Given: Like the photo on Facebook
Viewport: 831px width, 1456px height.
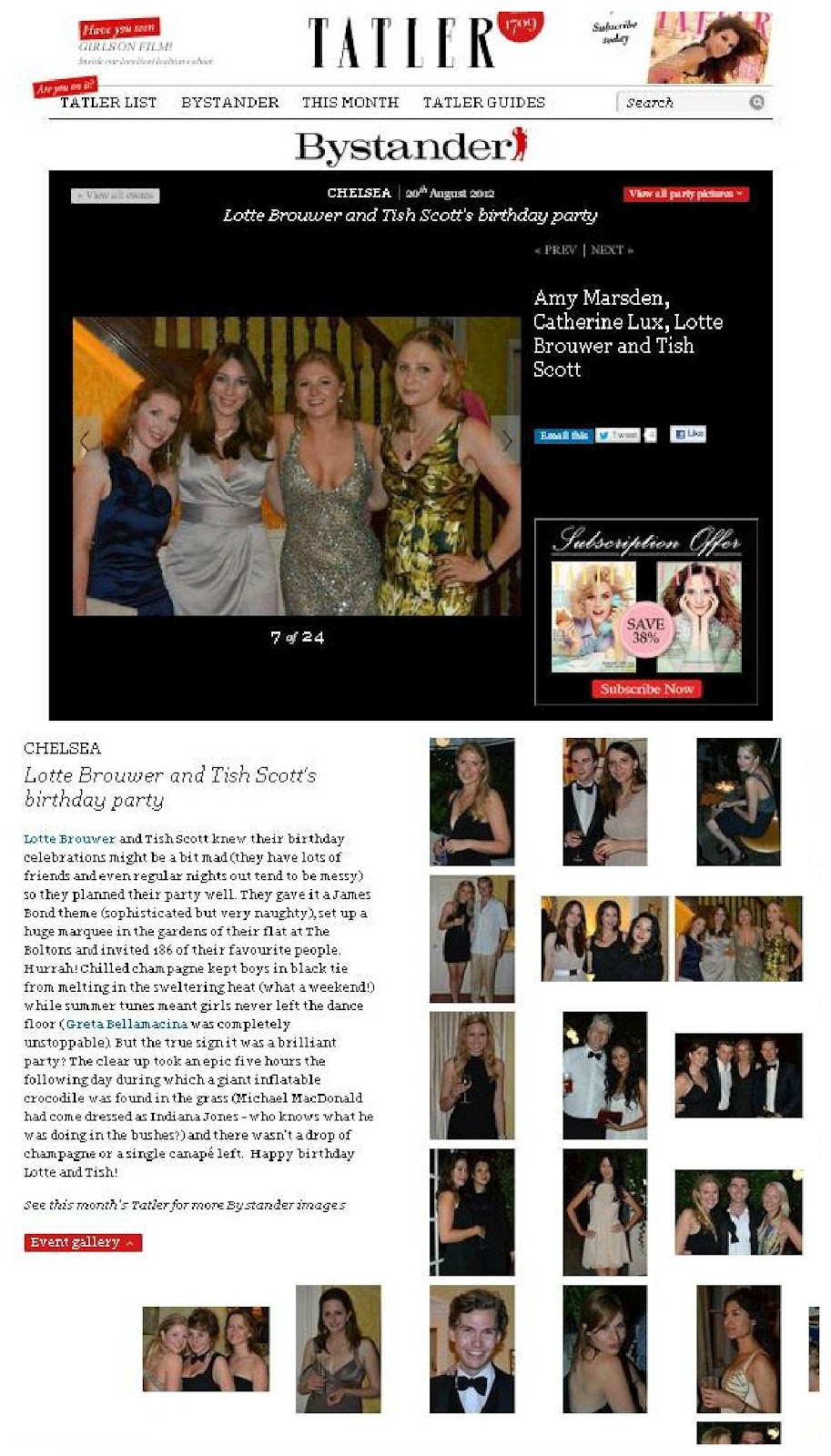Looking at the screenshot, I should [688, 434].
